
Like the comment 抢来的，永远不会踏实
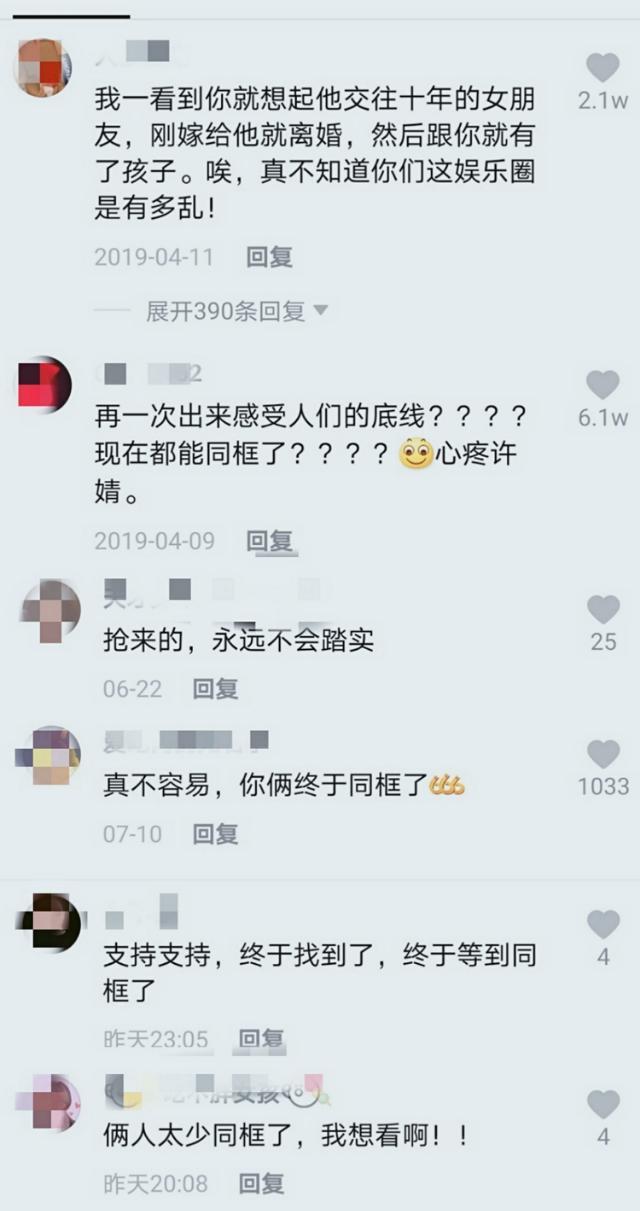tap(603, 609)
